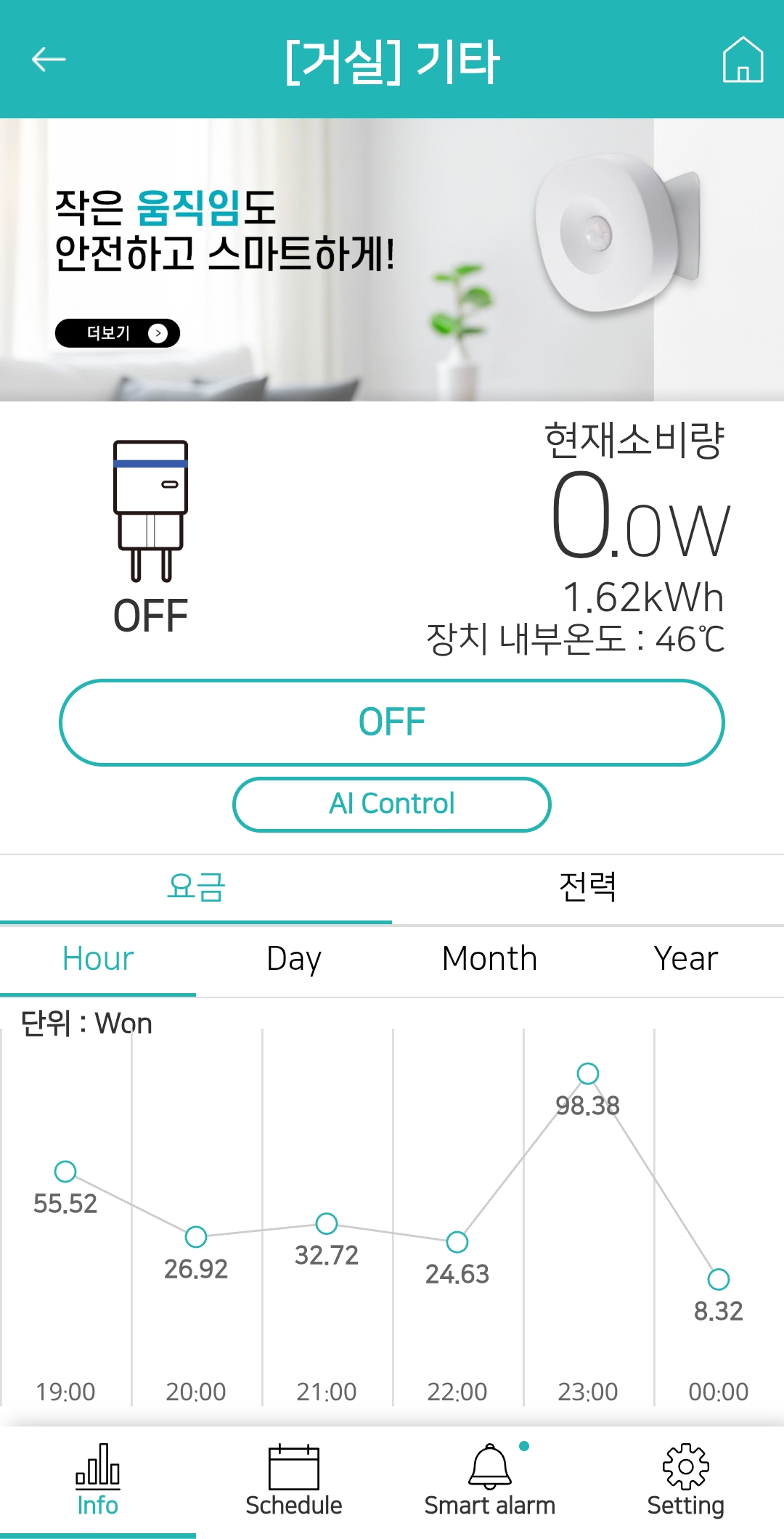Go to Smart alarm
Image resolution: width=784 pixels, height=1539 pixels.
(490, 1481)
